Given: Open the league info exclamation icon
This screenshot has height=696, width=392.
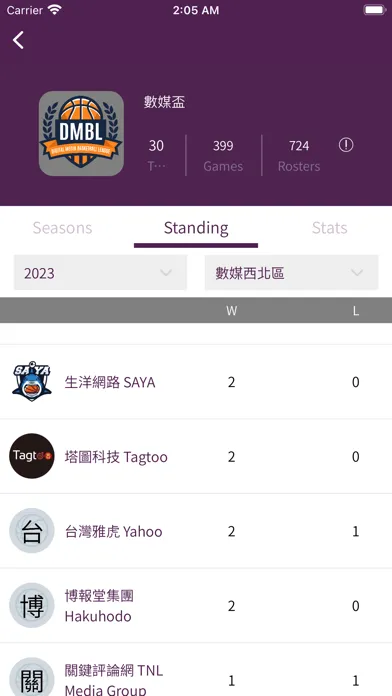Looking at the screenshot, I should pyautogui.click(x=346, y=145).
